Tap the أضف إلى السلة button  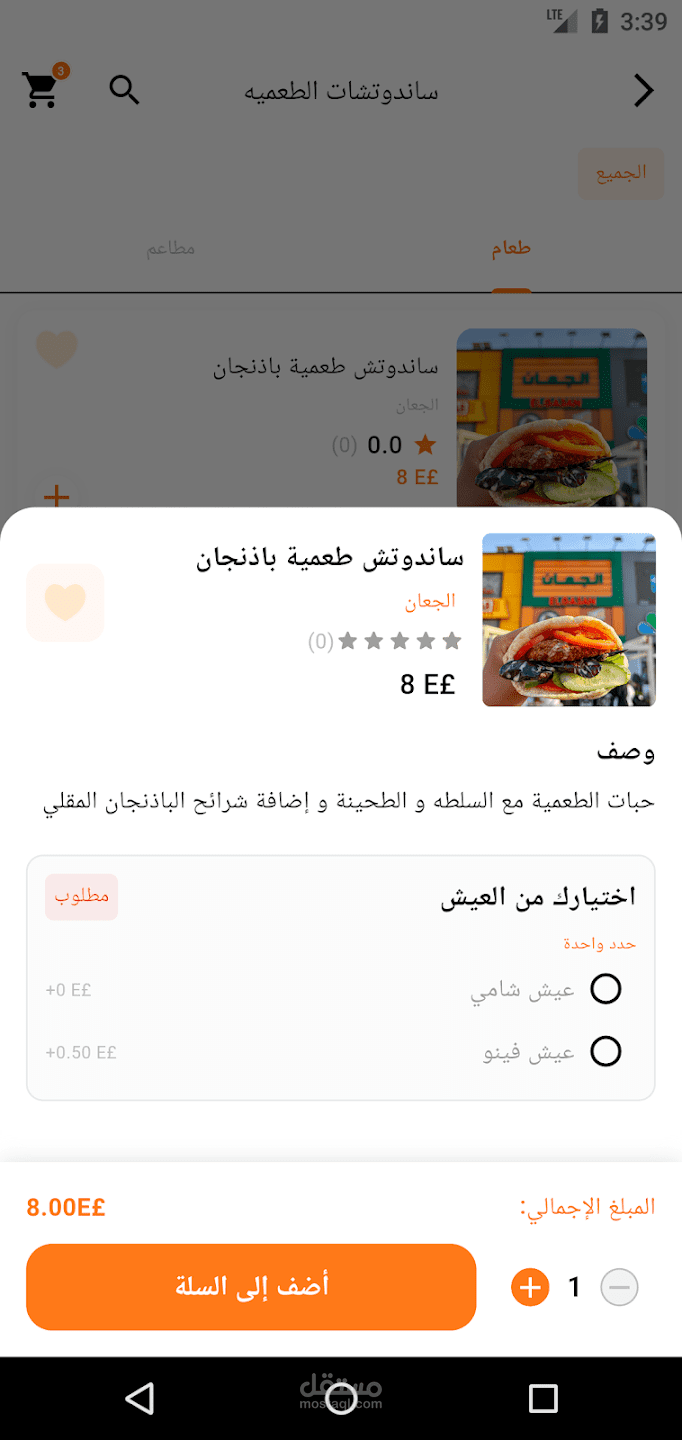pos(251,1287)
